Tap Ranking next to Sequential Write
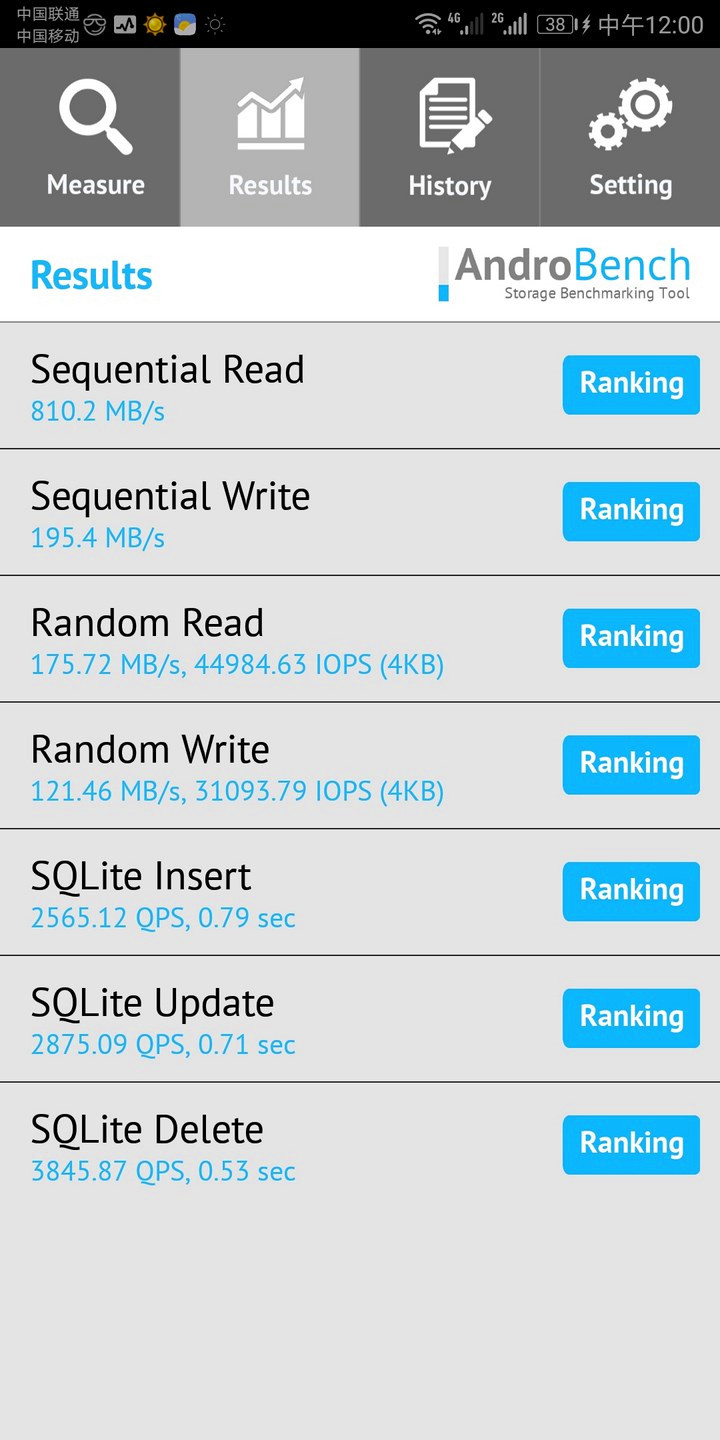The width and height of the screenshot is (720, 1440). click(631, 511)
